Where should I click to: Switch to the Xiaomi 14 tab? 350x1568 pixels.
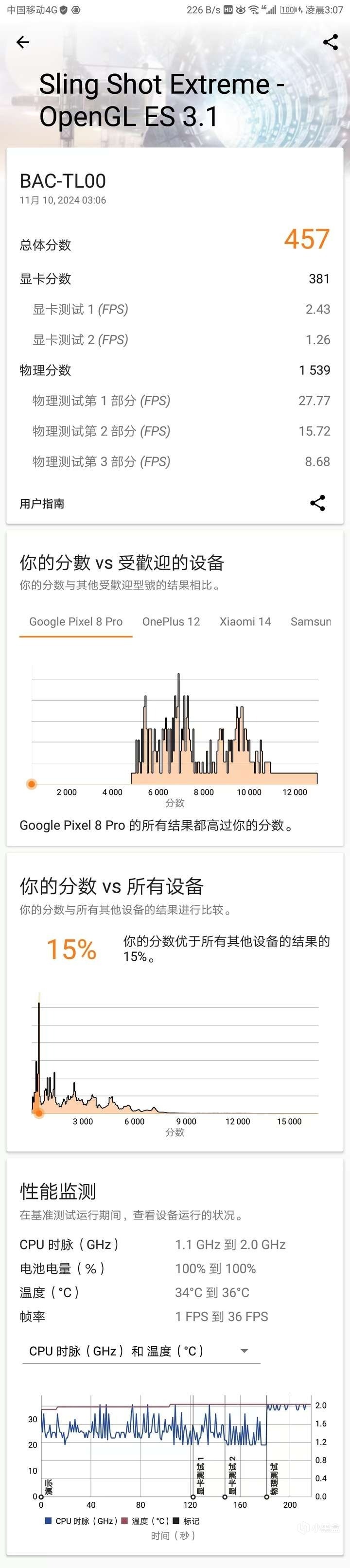point(245,621)
